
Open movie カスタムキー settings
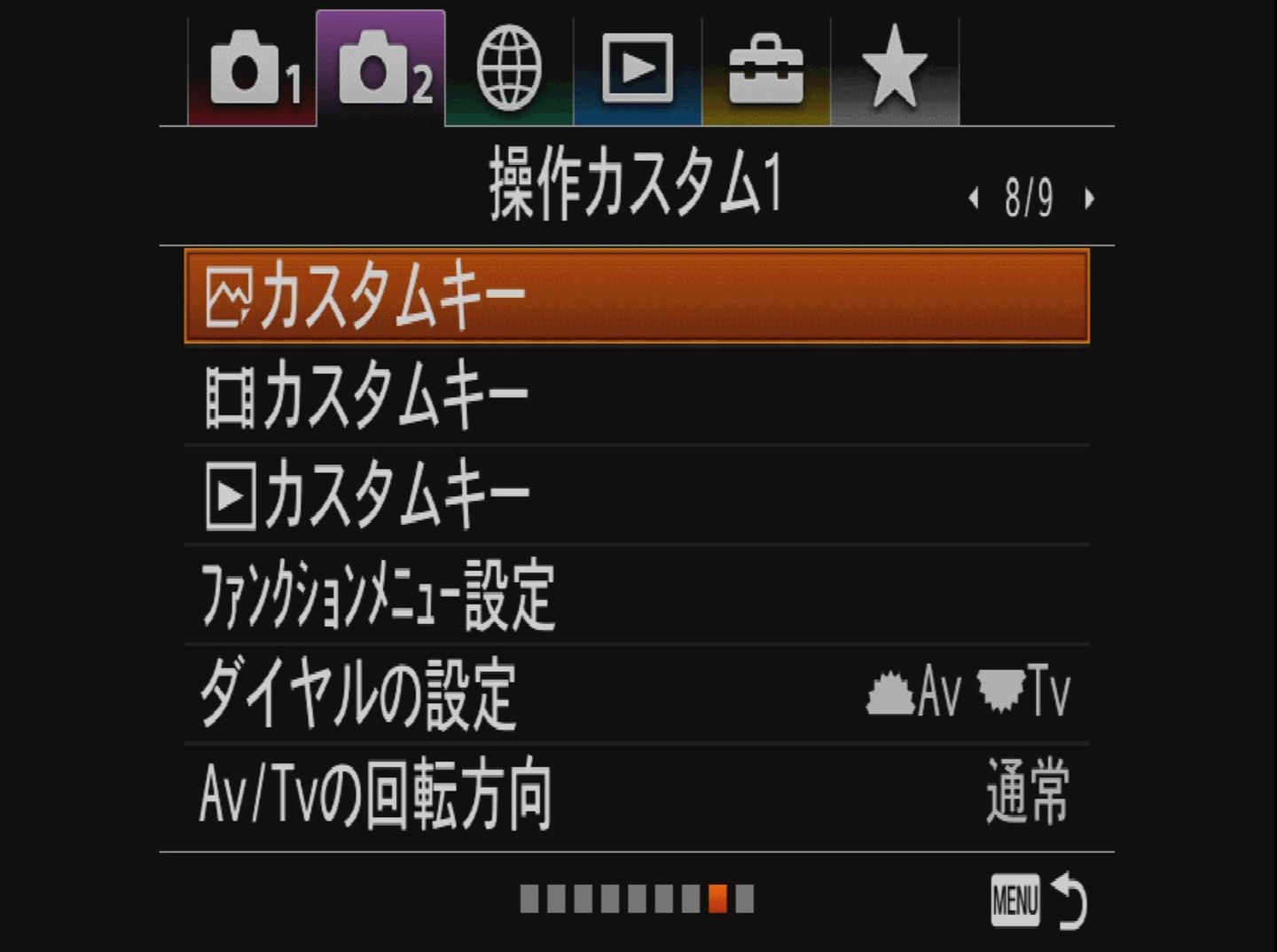point(636,396)
